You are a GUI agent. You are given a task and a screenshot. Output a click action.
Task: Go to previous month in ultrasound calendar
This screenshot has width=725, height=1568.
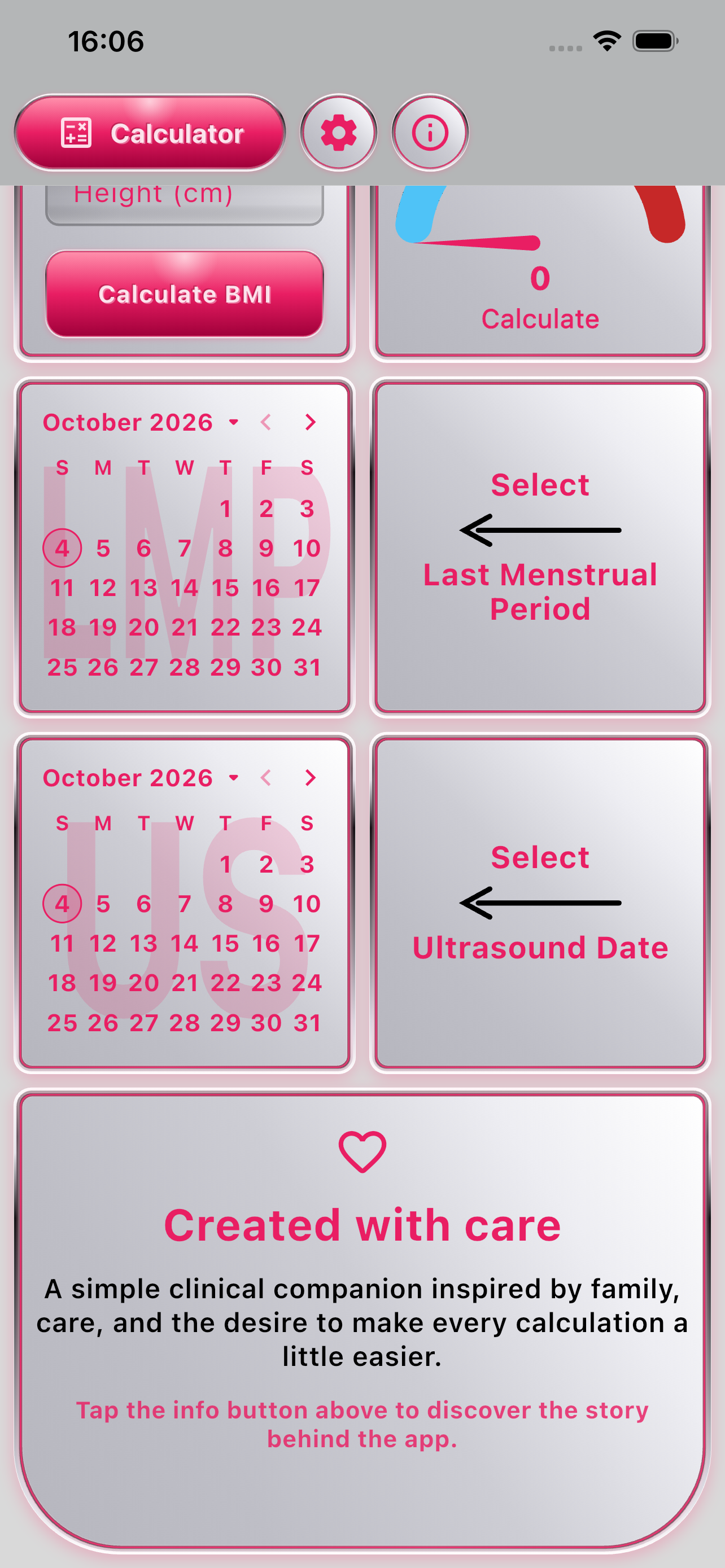266,778
